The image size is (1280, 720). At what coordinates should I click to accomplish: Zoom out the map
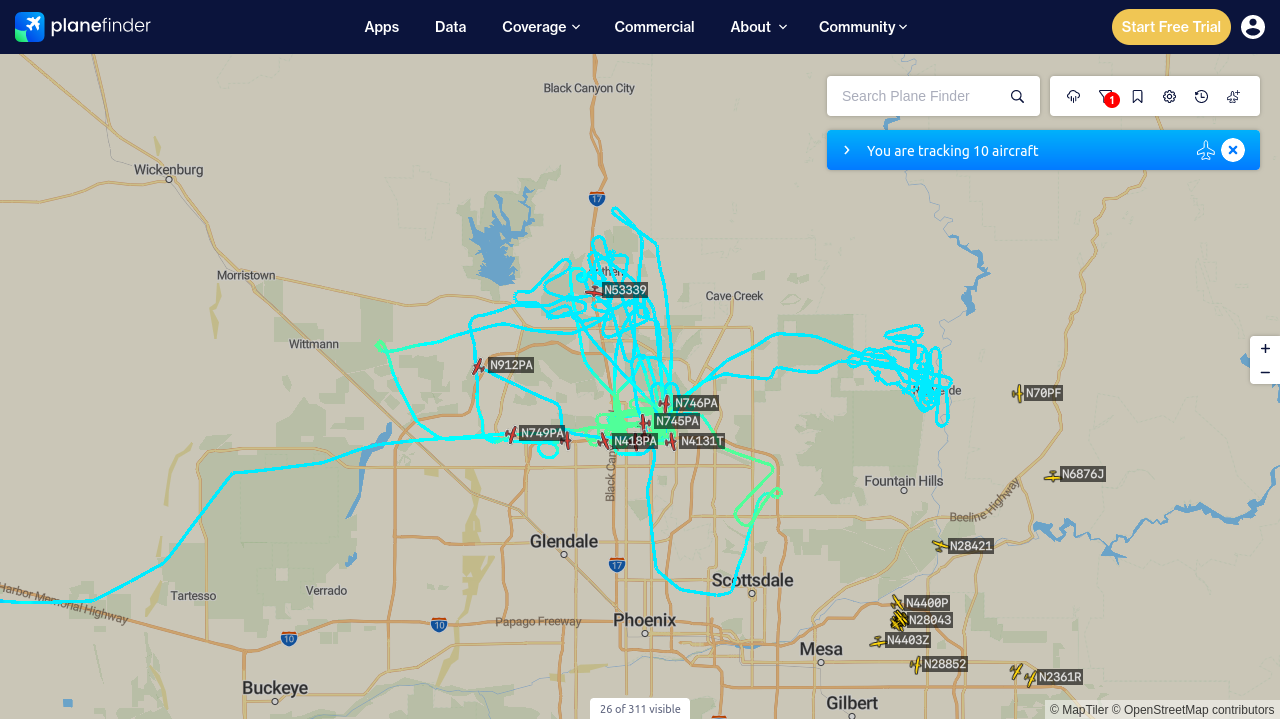[x=1265, y=373]
